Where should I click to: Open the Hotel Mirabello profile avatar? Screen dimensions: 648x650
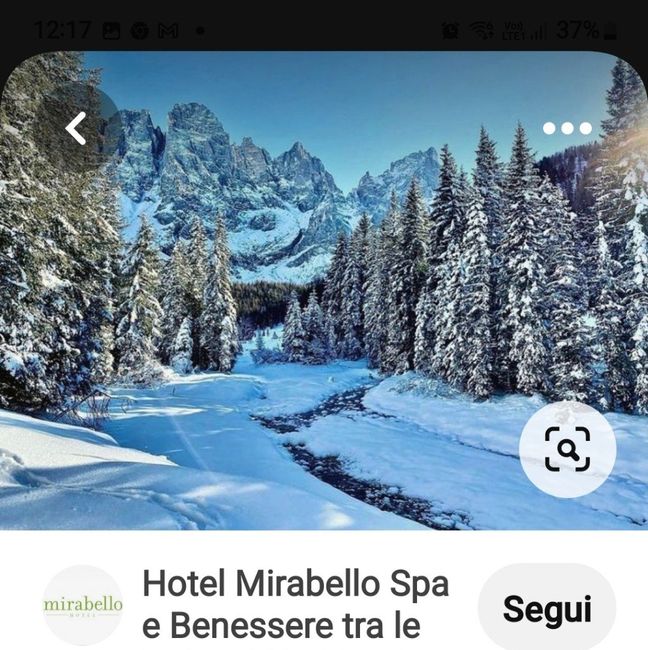click(83, 605)
